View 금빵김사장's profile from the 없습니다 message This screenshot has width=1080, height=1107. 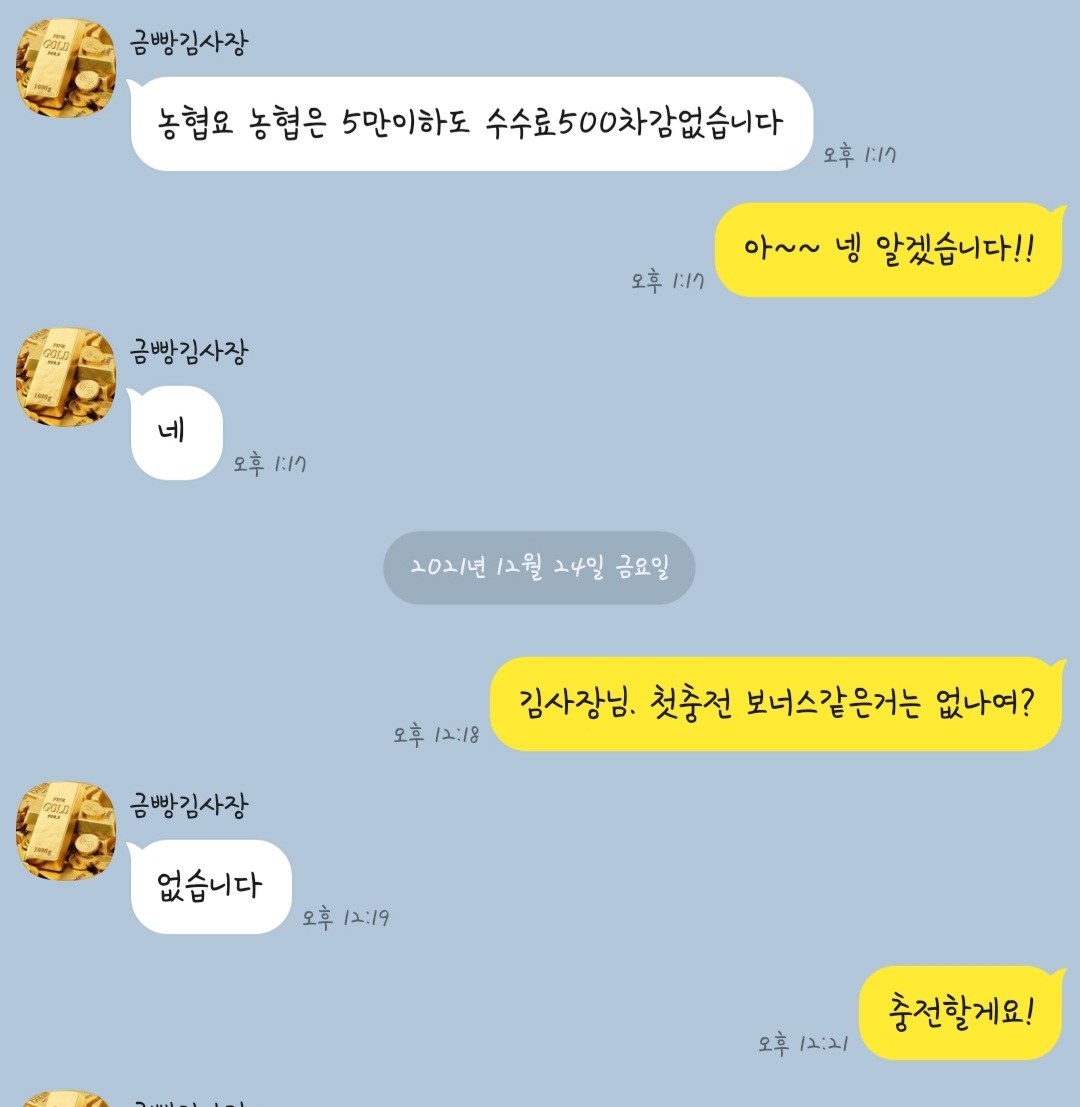[x=65, y=830]
